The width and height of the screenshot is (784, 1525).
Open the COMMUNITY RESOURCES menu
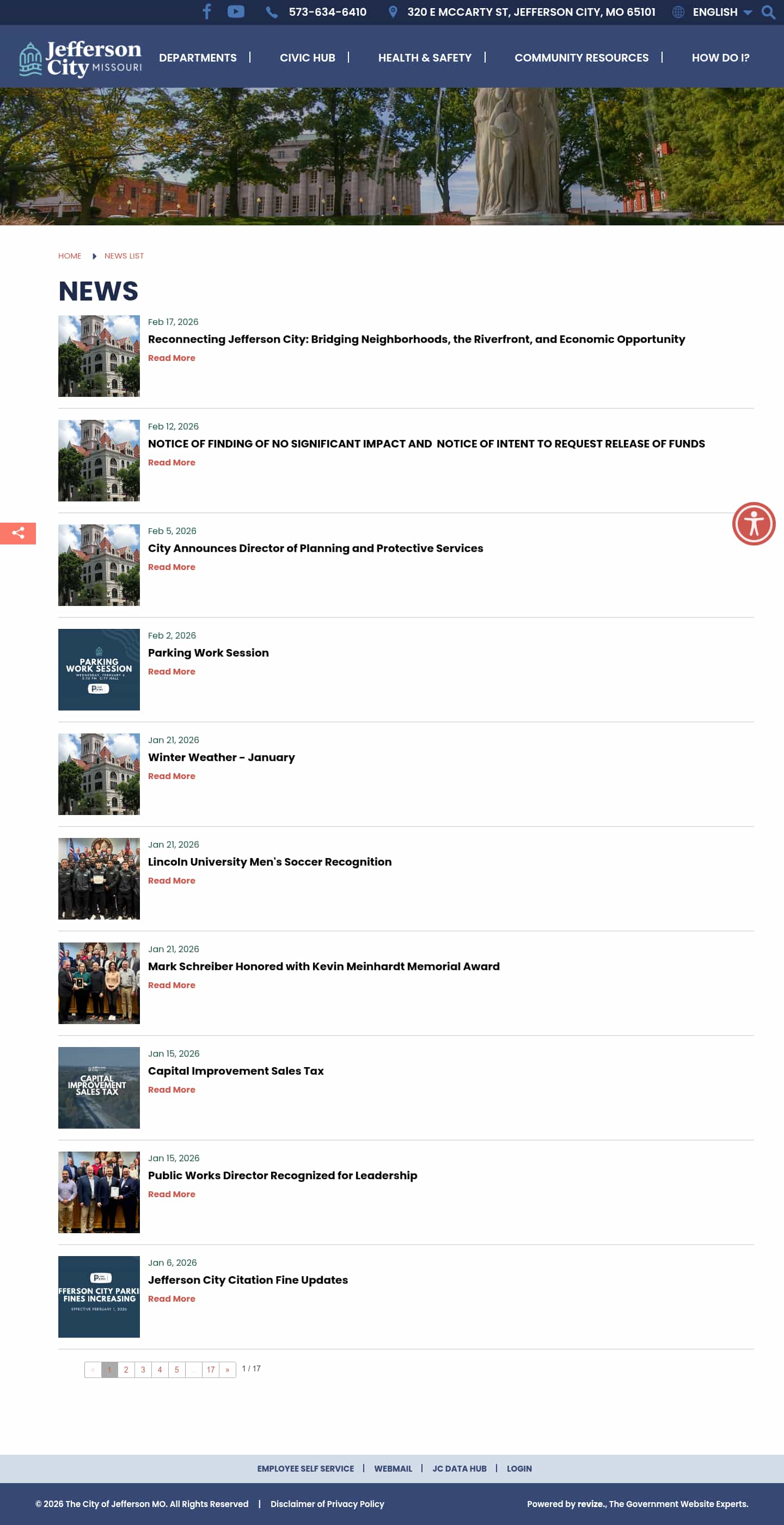[581, 57]
